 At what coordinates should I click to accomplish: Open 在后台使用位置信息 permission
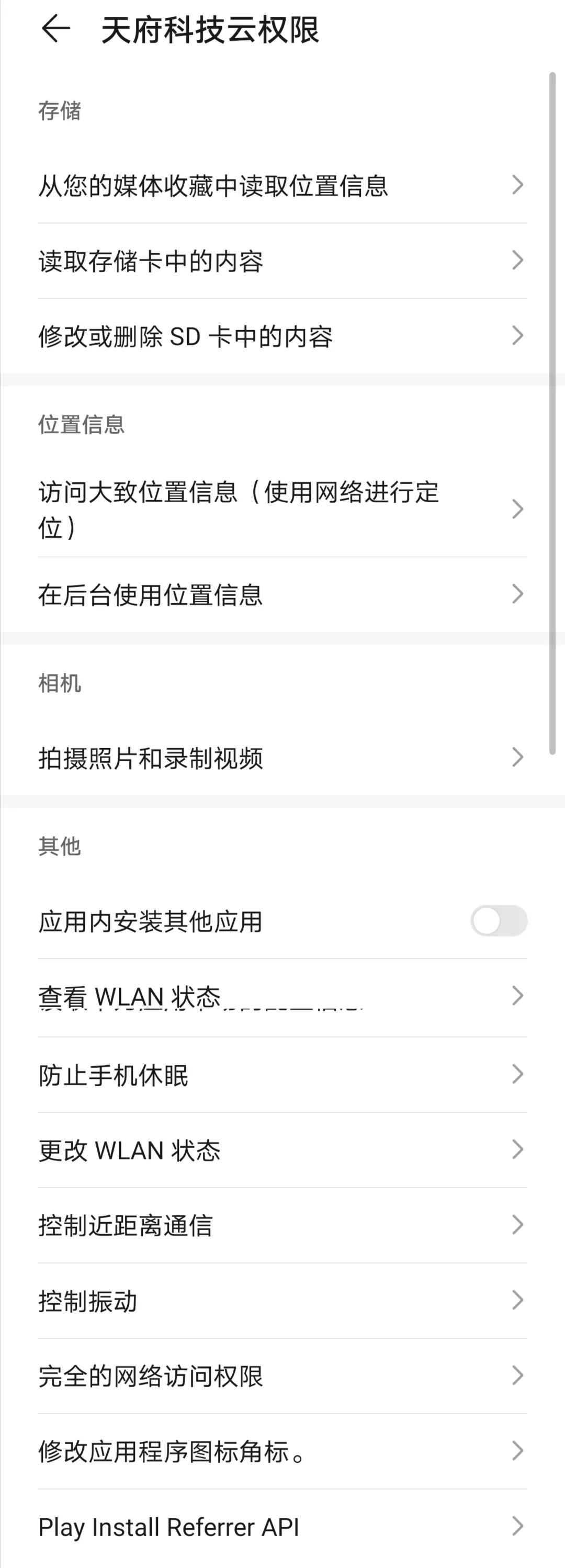point(282,594)
